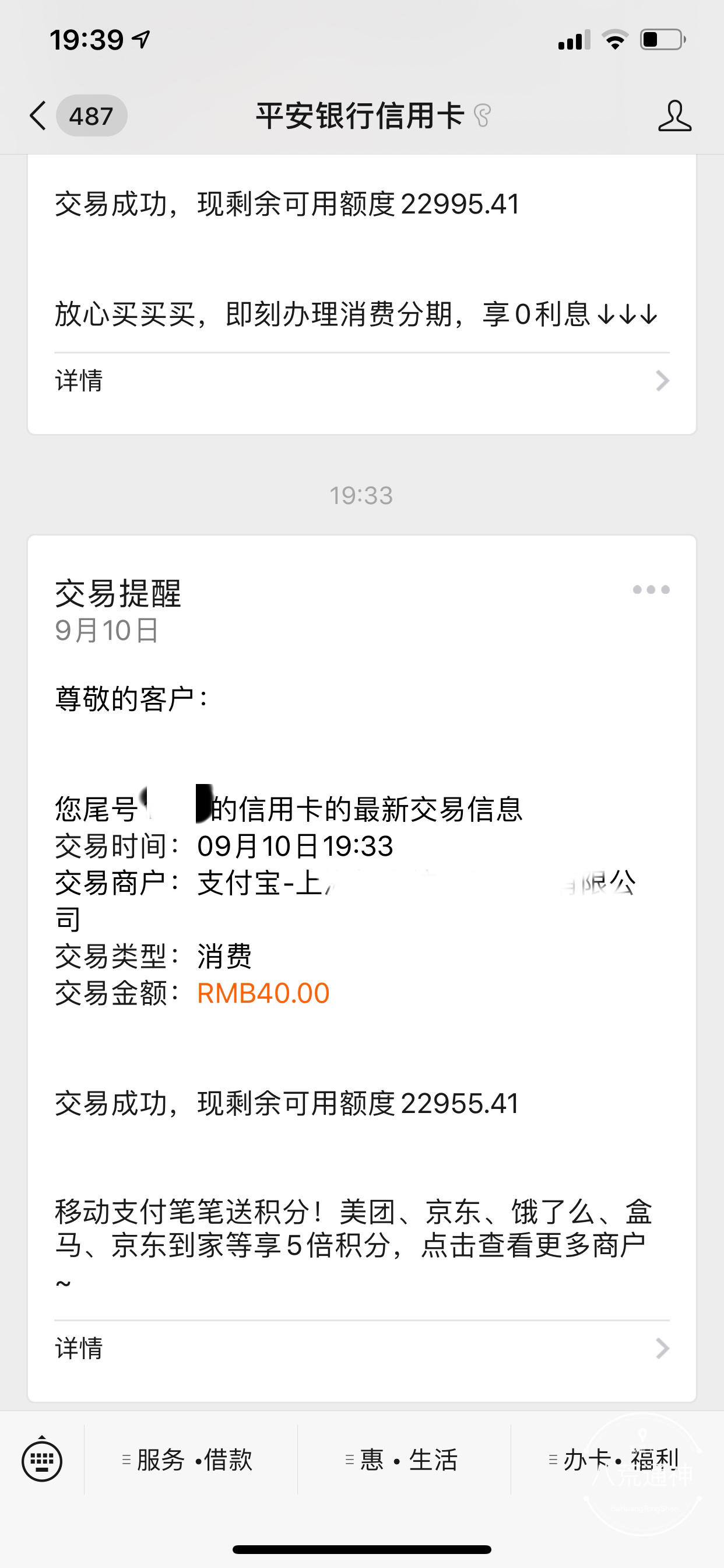This screenshot has height=1568, width=724.
Task: Open 详情 of the RMB40.00 transaction card
Action: coord(362,1349)
